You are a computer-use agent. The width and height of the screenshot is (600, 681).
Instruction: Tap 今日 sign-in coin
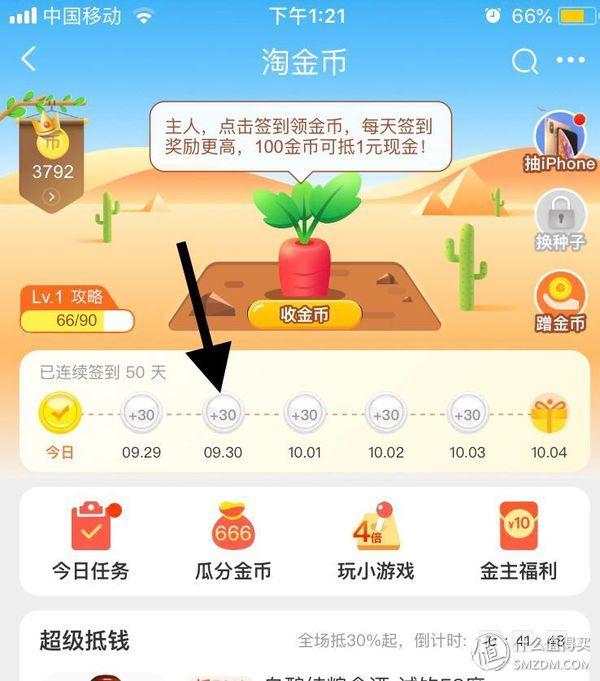60,414
